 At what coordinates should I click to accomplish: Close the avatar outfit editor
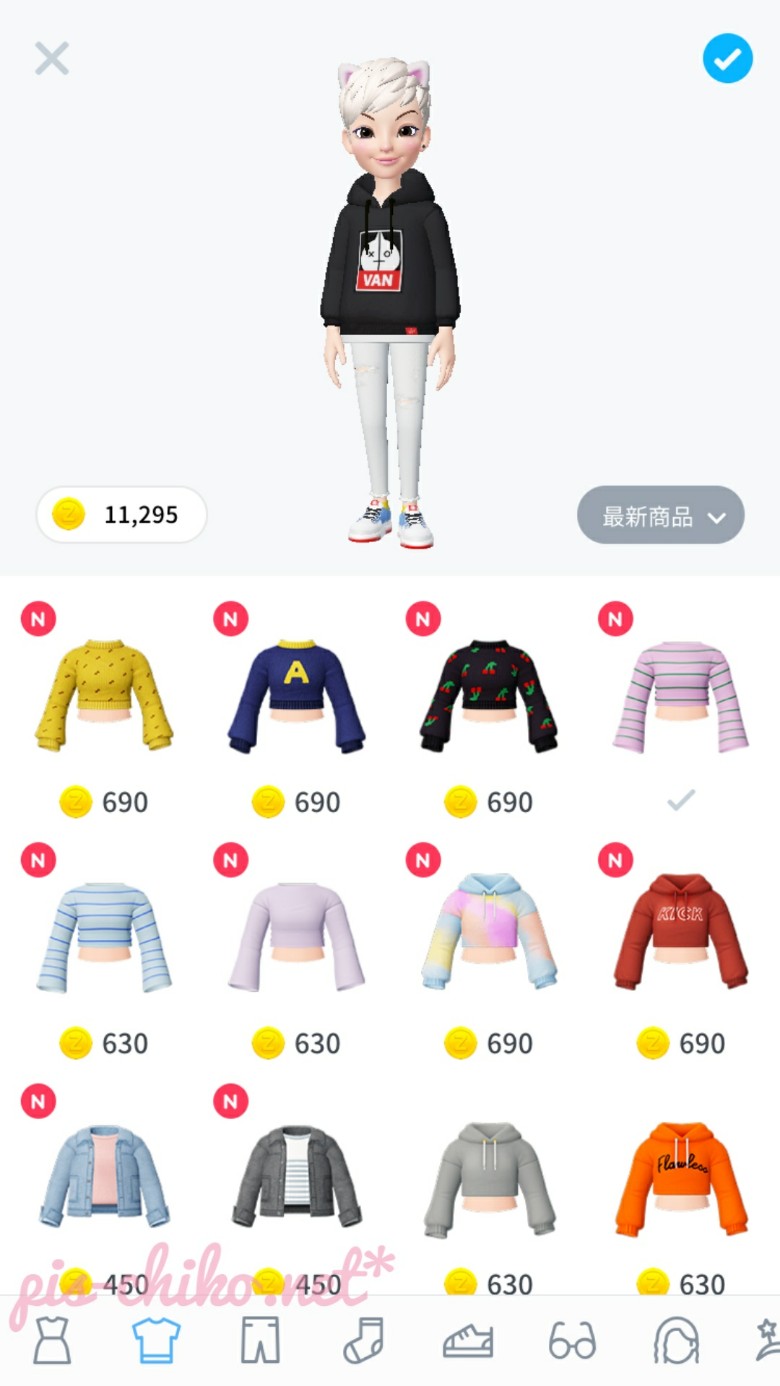(52, 59)
